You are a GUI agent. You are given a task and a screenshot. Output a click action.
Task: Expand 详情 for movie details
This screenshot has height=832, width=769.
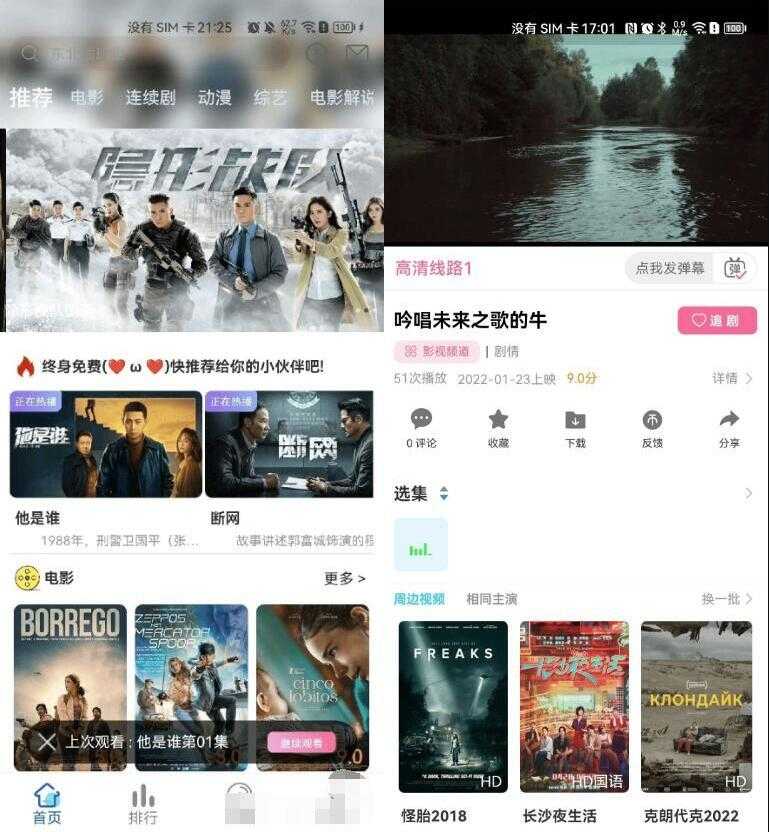(x=729, y=378)
